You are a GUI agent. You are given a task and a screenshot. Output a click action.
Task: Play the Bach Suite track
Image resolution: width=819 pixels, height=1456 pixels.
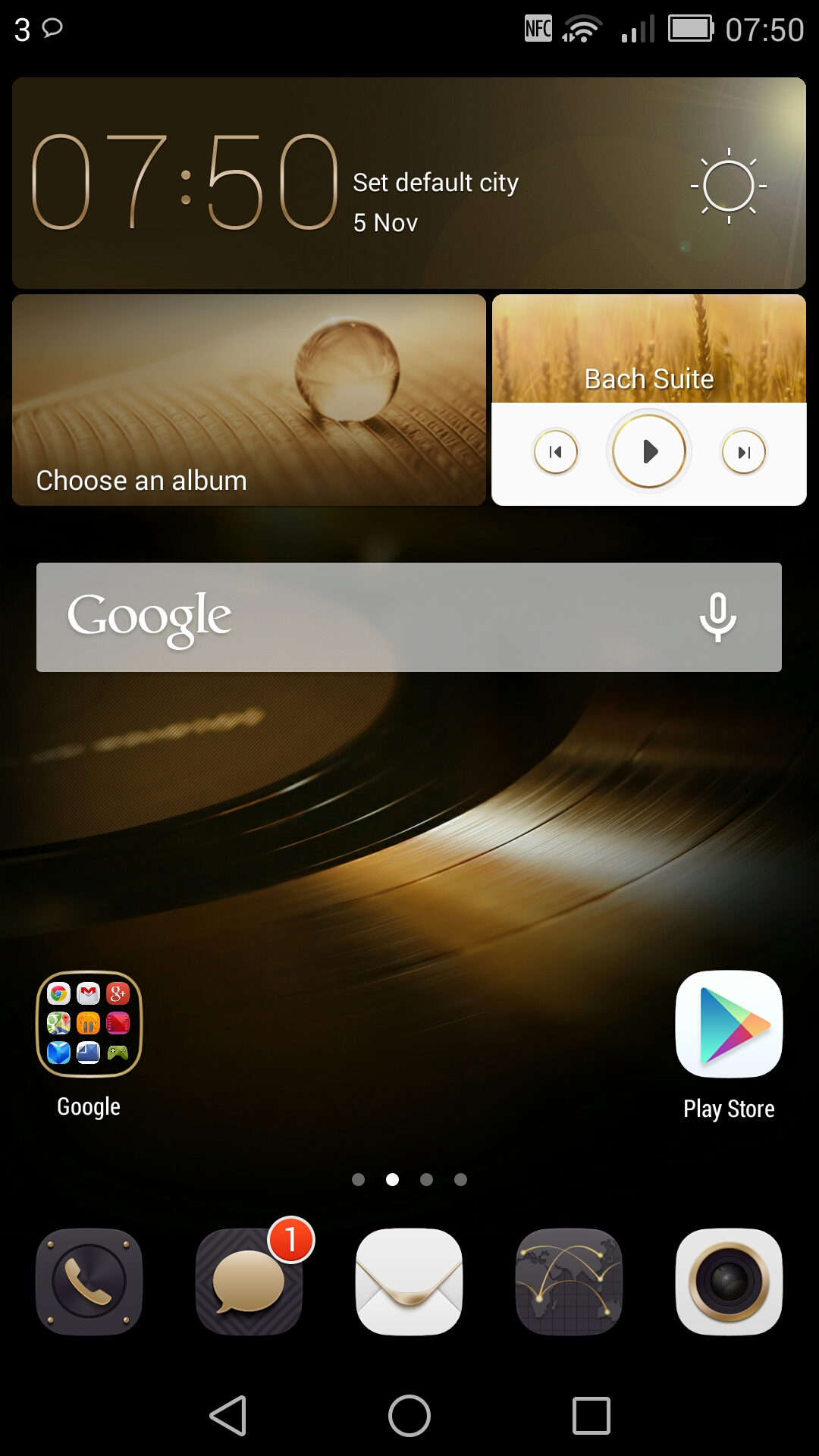pyautogui.click(x=649, y=452)
